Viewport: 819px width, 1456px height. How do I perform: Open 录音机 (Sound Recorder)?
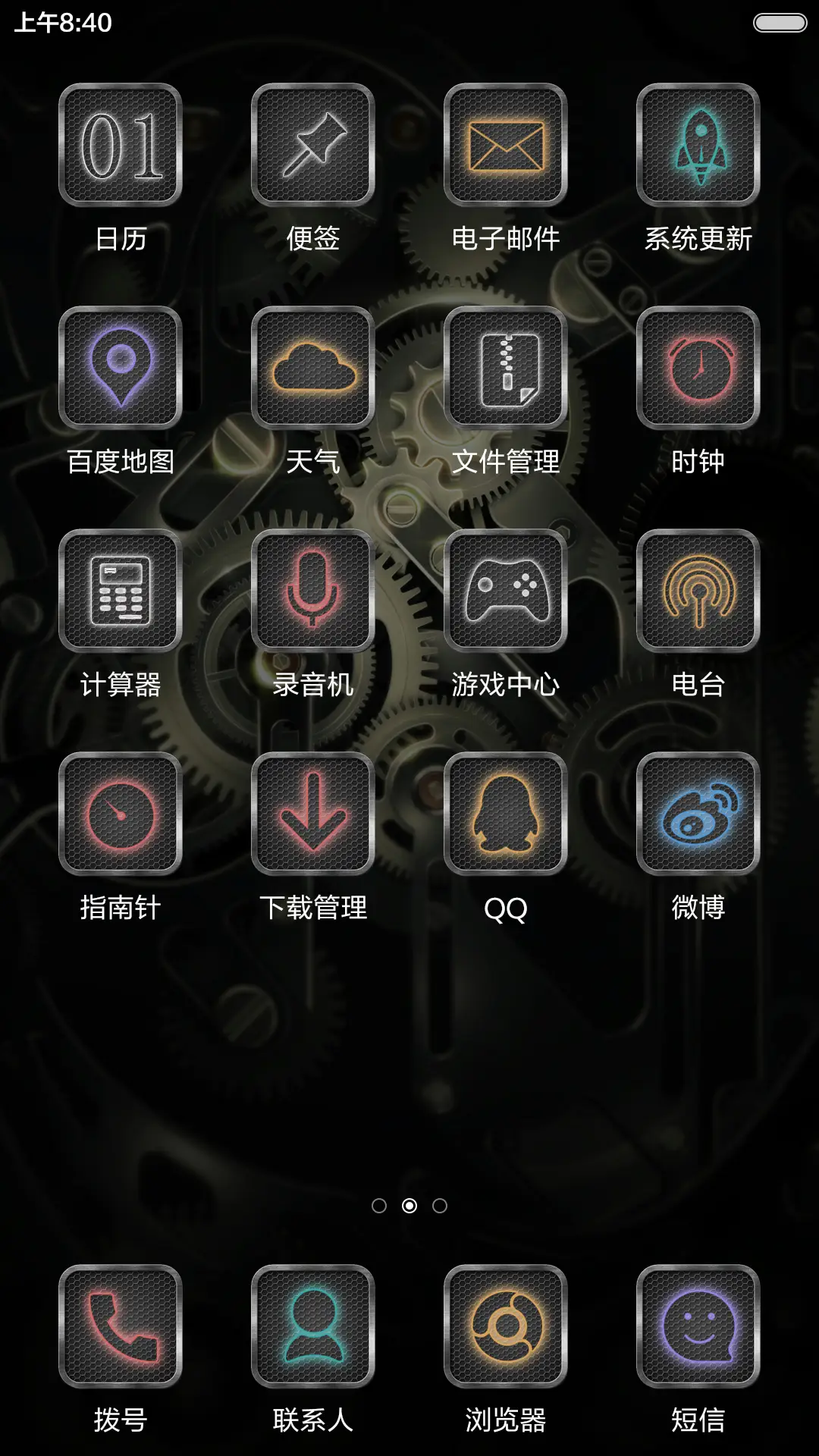click(312, 592)
